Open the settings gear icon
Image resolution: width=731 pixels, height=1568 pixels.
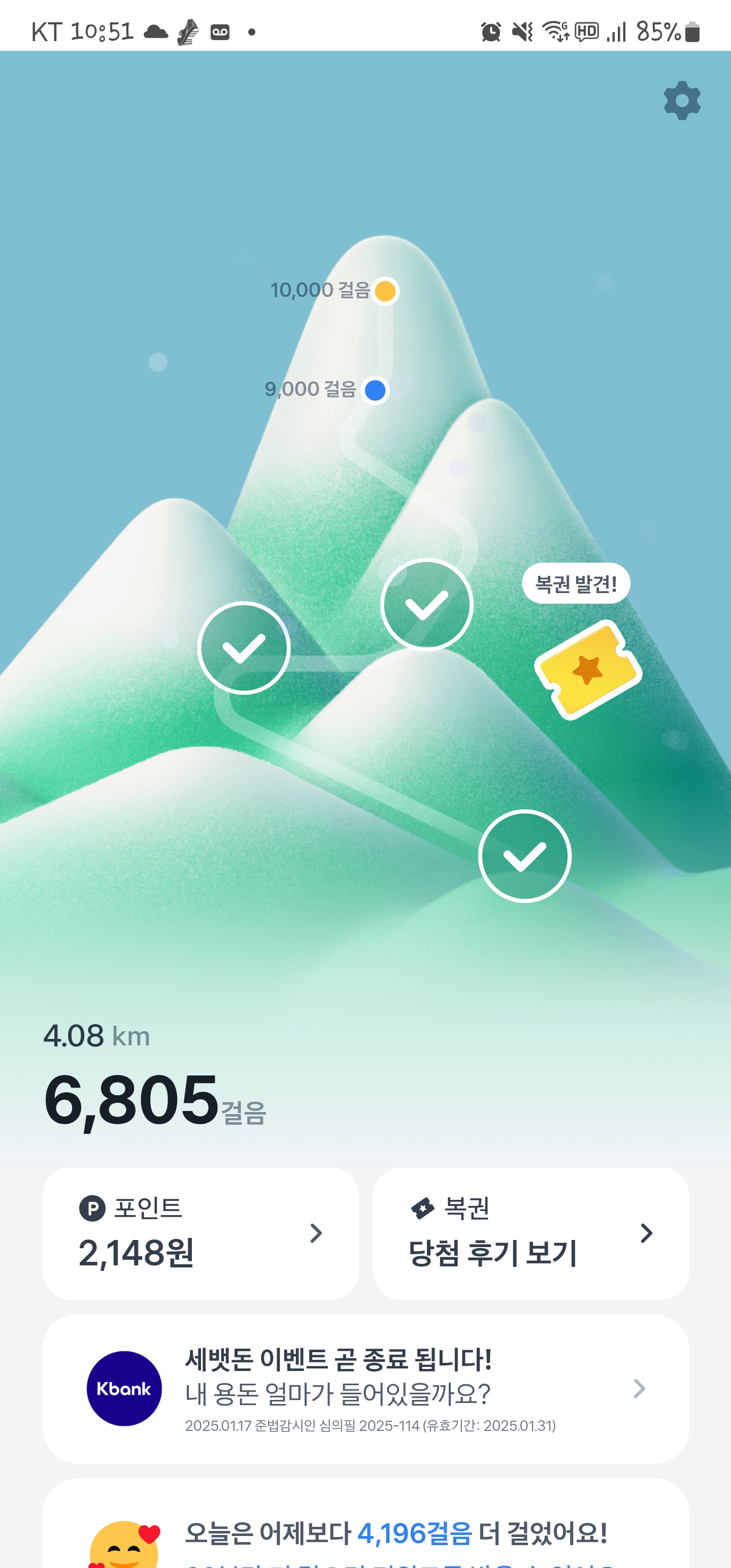[682, 101]
